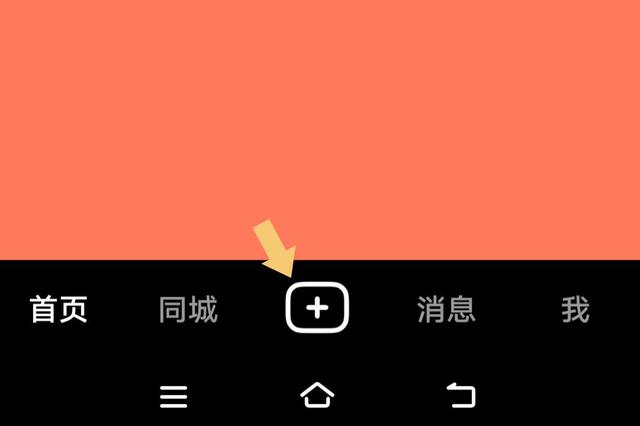Viewport: 640px width, 426px height.
Task: Go to the system home screen
Action: [318, 396]
